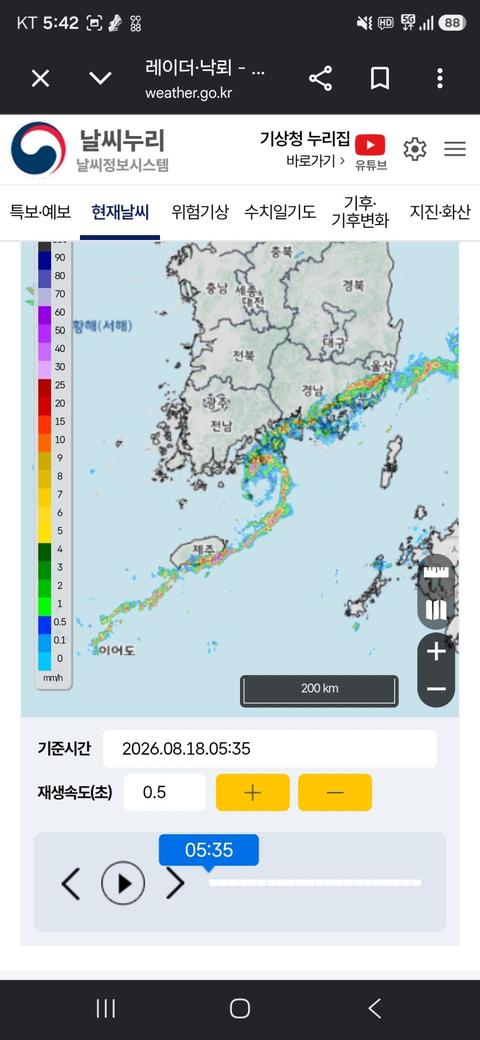Step to the previous radar frame
Screen dimensions: 480x1040
coord(71,883)
